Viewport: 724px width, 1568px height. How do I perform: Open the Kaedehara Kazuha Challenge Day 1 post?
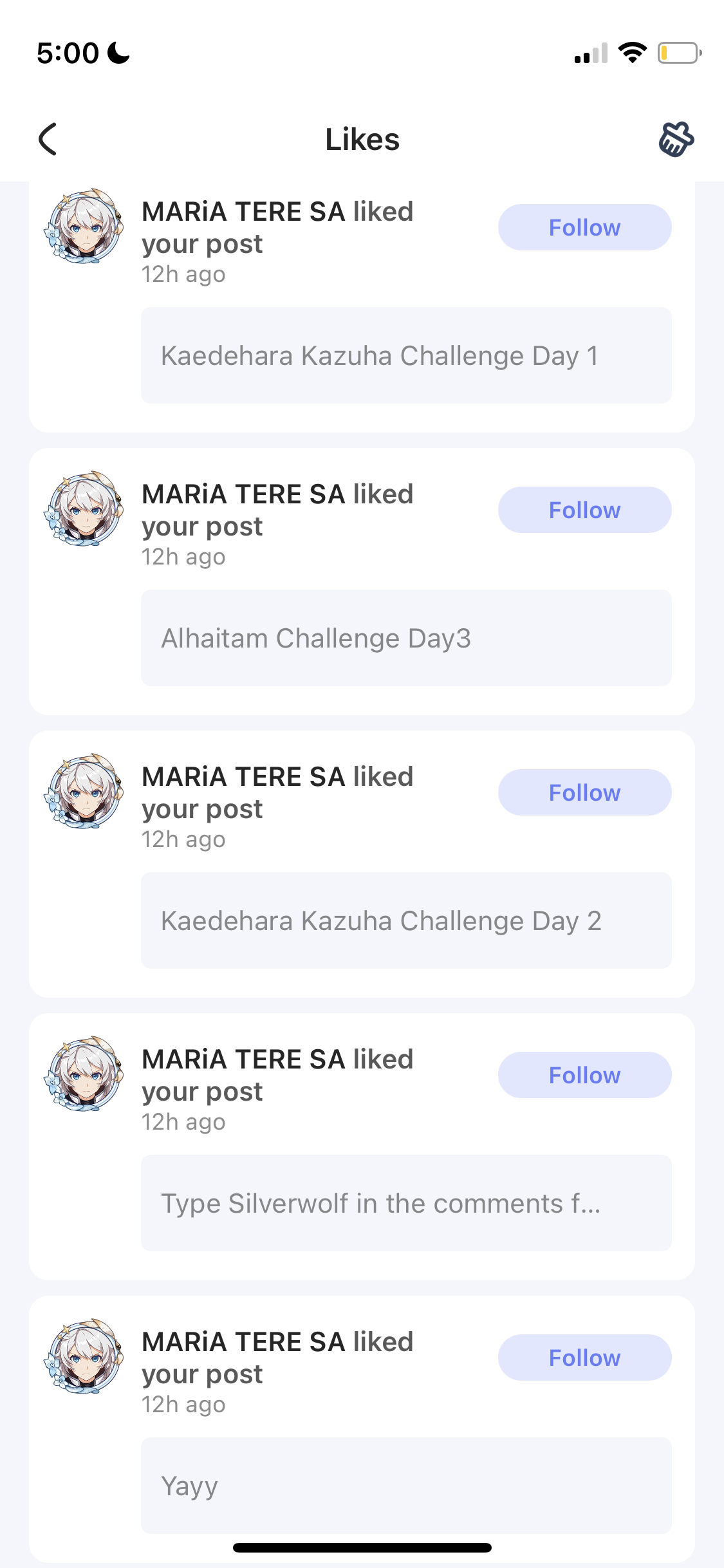click(406, 355)
